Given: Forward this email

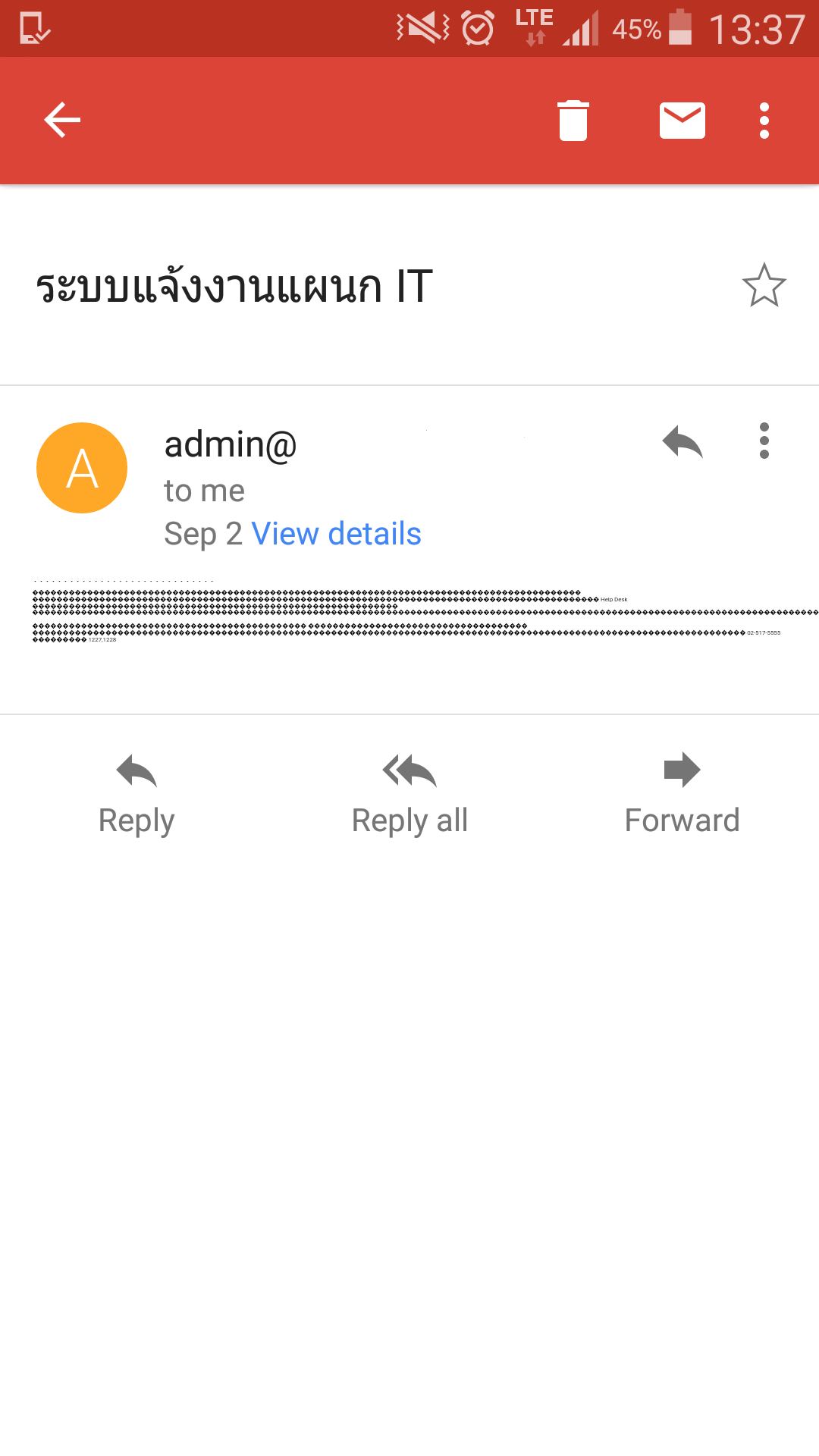Looking at the screenshot, I should [682, 794].
